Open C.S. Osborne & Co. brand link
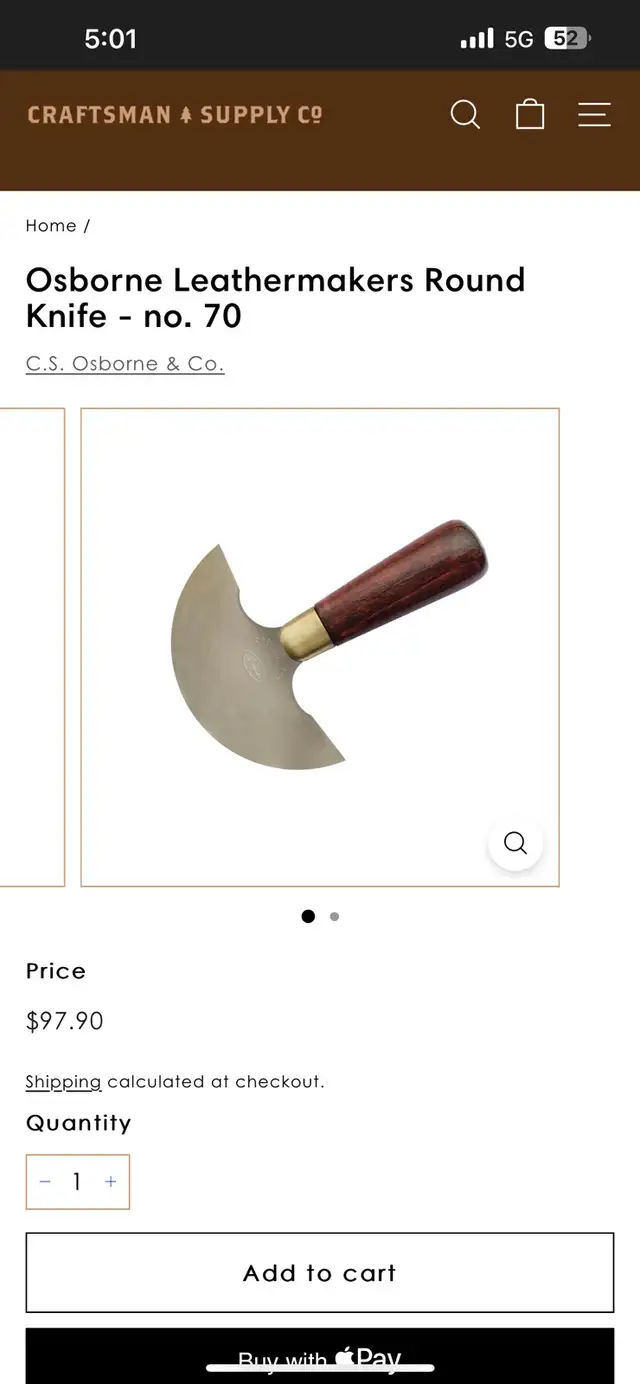 pos(125,364)
